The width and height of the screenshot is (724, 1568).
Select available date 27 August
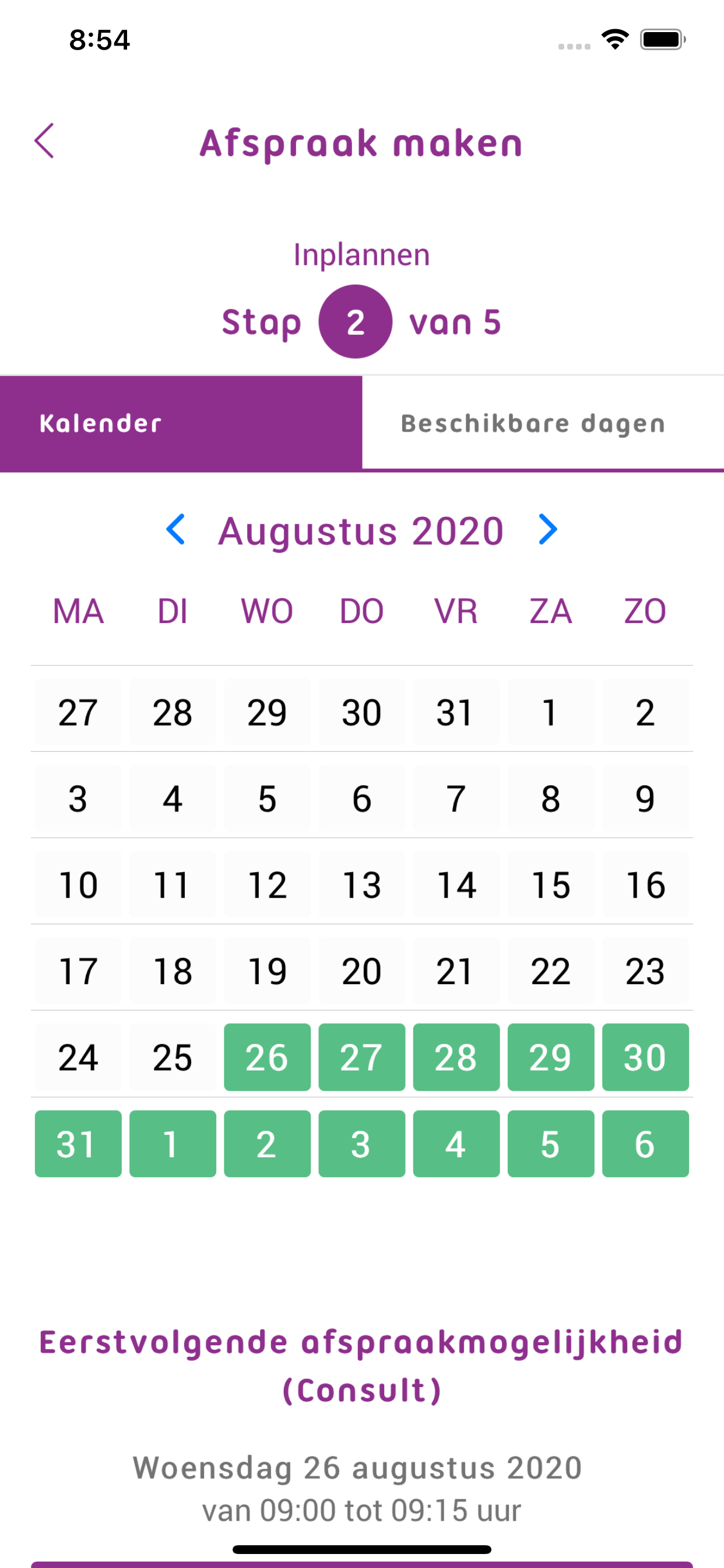[361, 1058]
